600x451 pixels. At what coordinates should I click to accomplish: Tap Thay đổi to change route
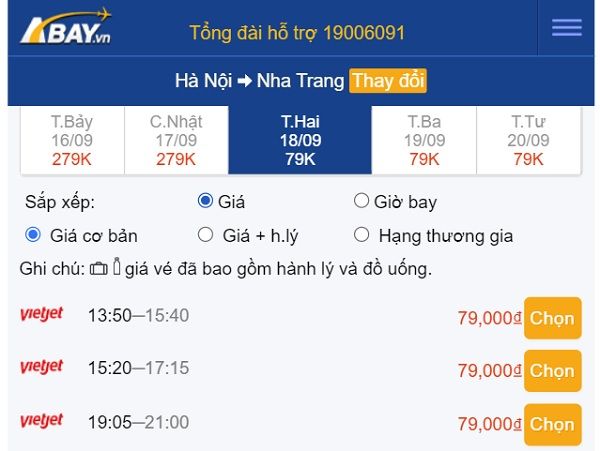[387, 80]
